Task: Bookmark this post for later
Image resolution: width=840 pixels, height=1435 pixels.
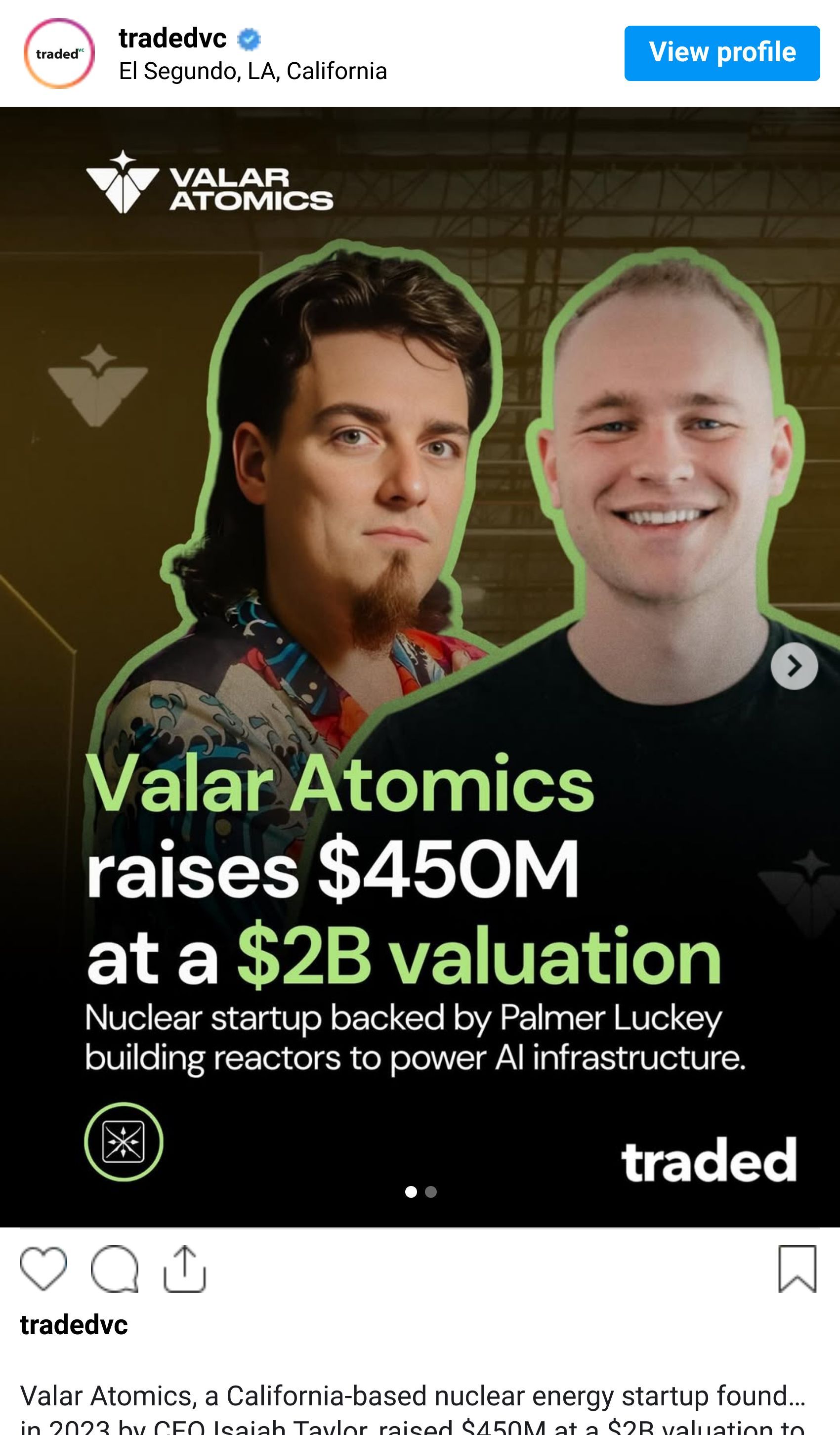Action: tap(797, 1268)
